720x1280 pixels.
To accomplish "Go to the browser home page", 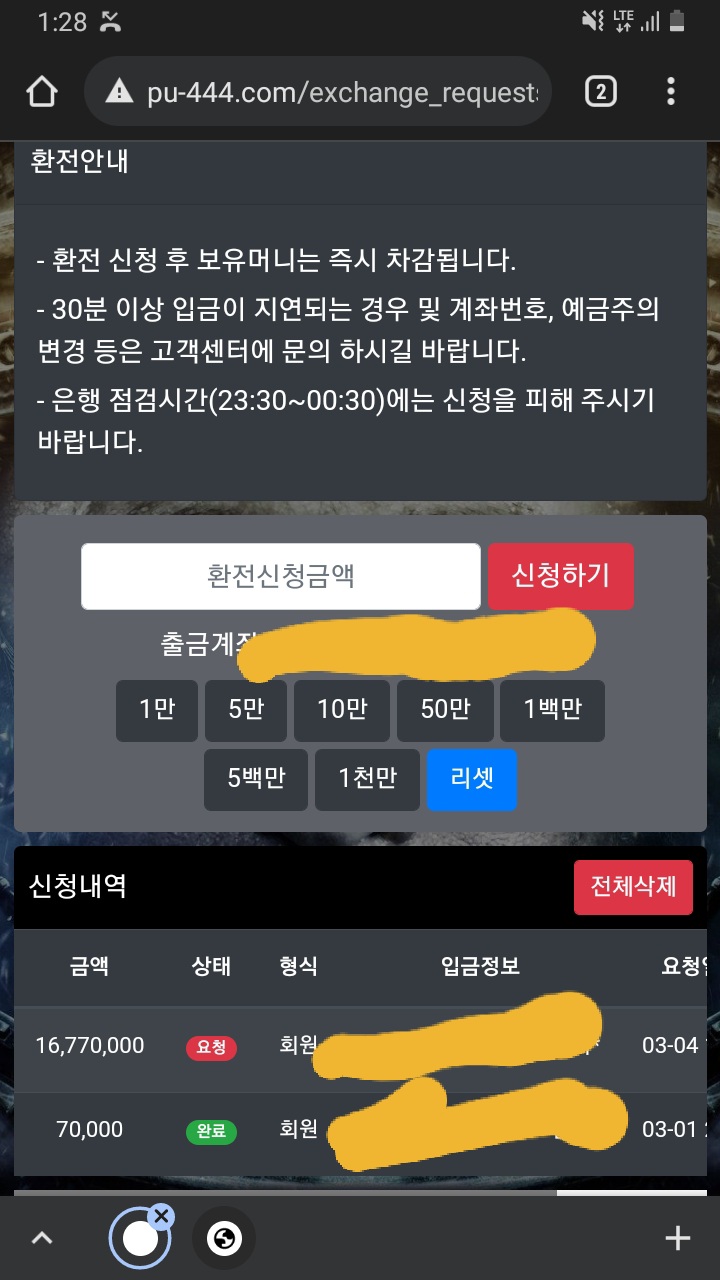I will point(41,92).
